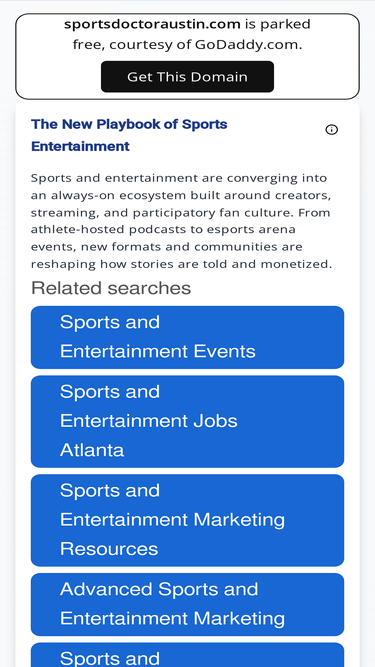Screen dimensions: 375x667
Task: Select Sports and Entertainment Jobs Atlanta
Action: 187,422
